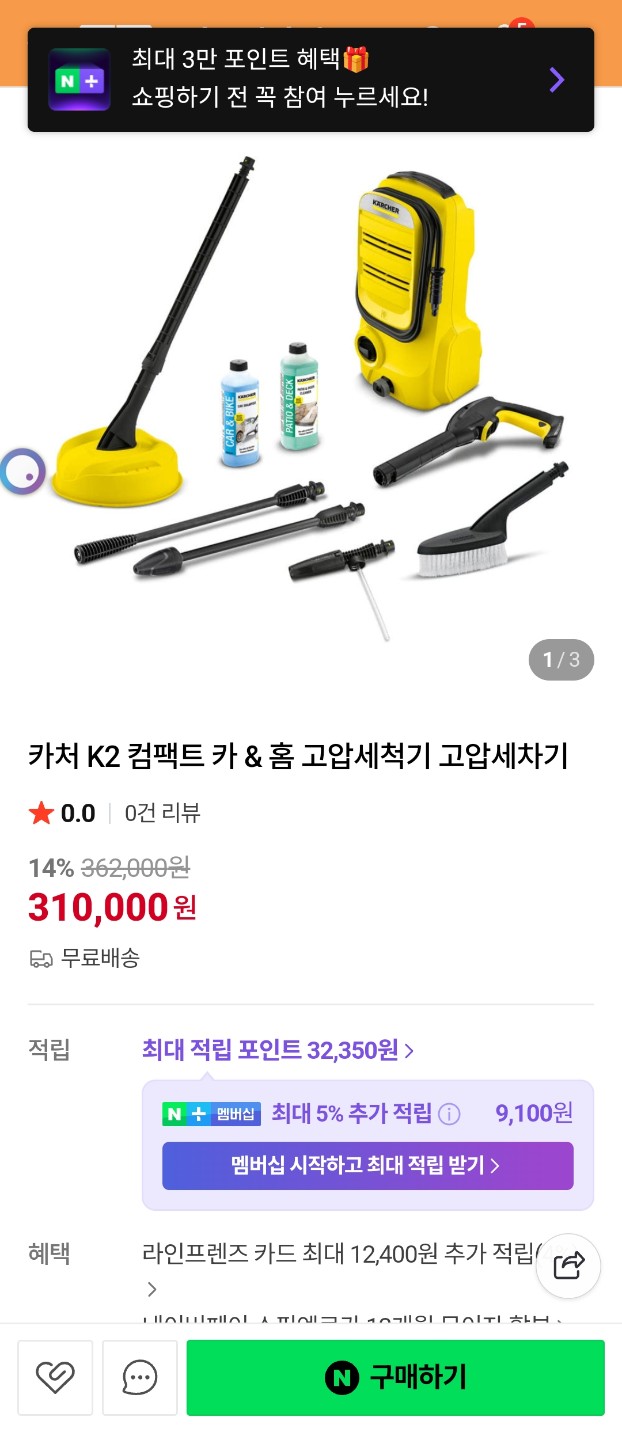Screen dimensions: 622x1440
Task: Tap the floating circular assistant icon
Action: point(22,471)
